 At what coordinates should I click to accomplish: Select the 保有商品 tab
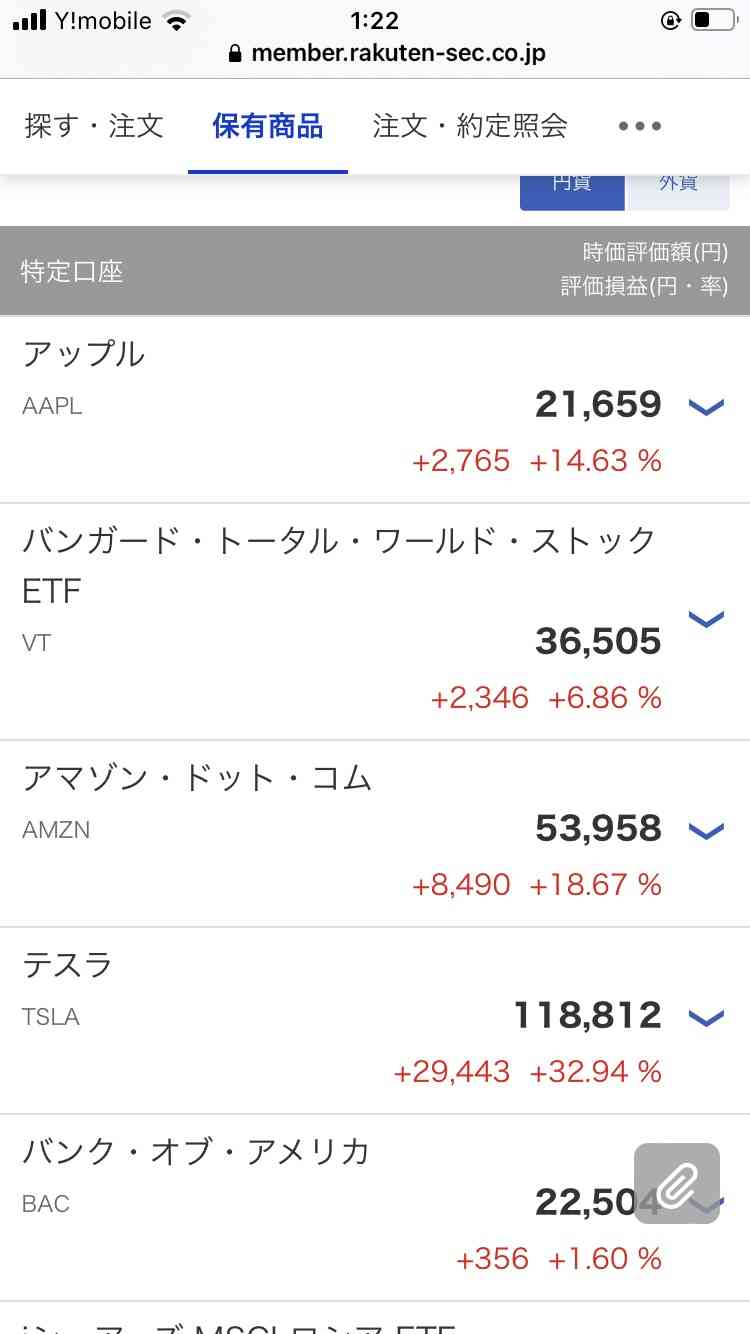pyautogui.click(x=268, y=126)
